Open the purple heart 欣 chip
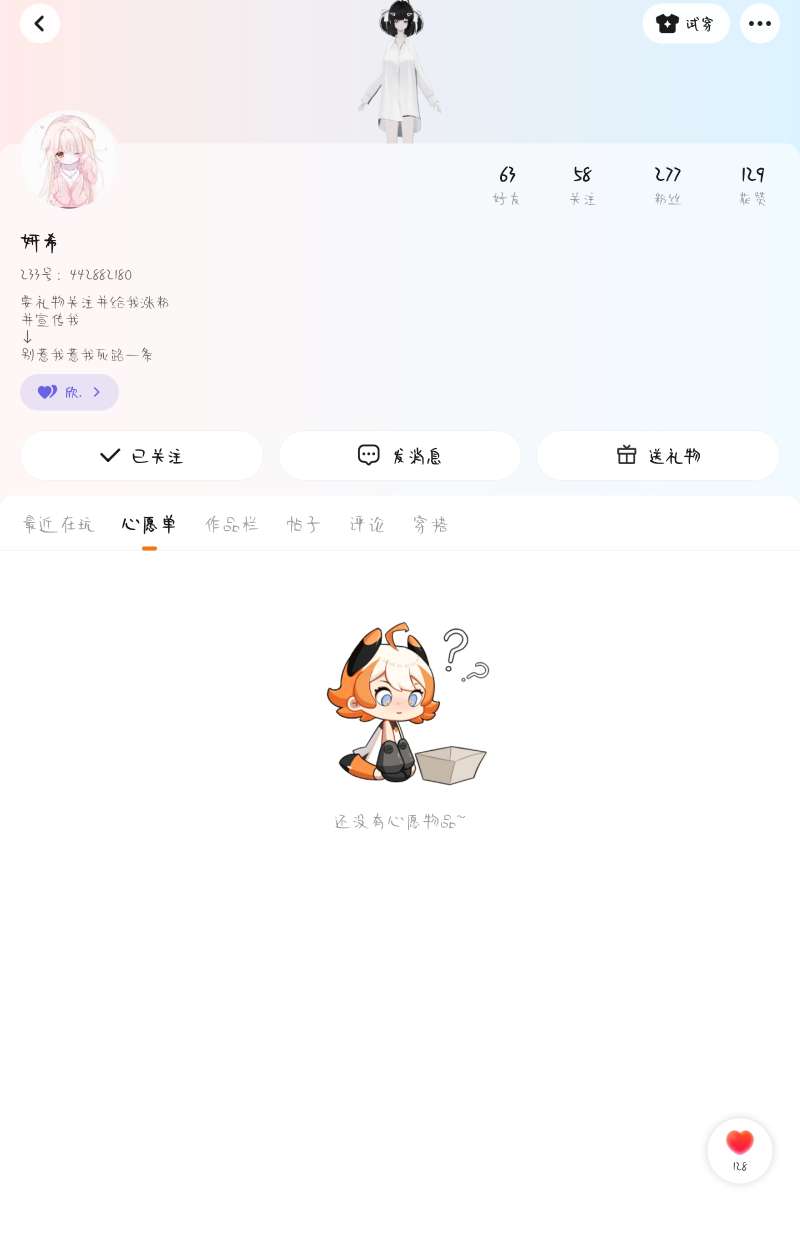 point(69,392)
